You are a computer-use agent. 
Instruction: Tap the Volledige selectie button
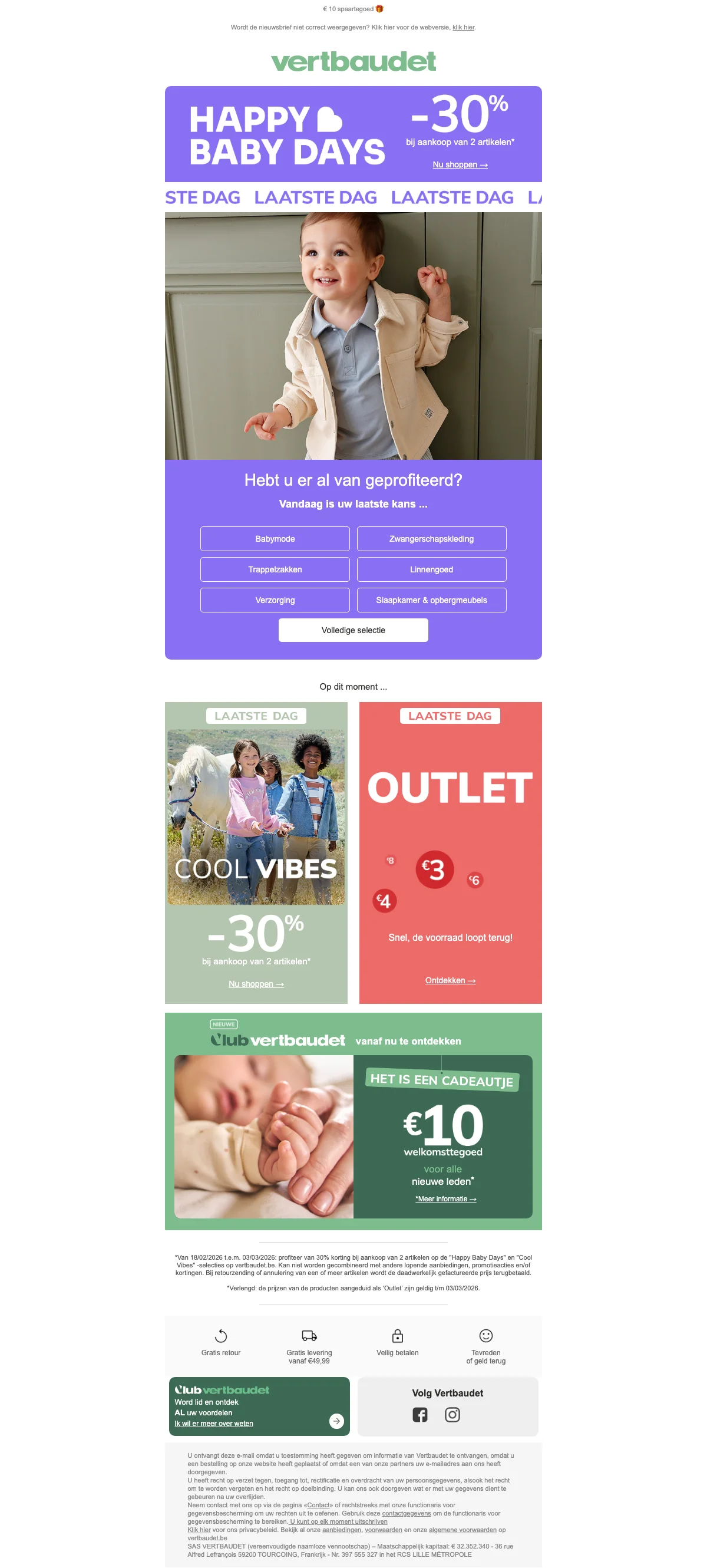[x=353, y=630]
